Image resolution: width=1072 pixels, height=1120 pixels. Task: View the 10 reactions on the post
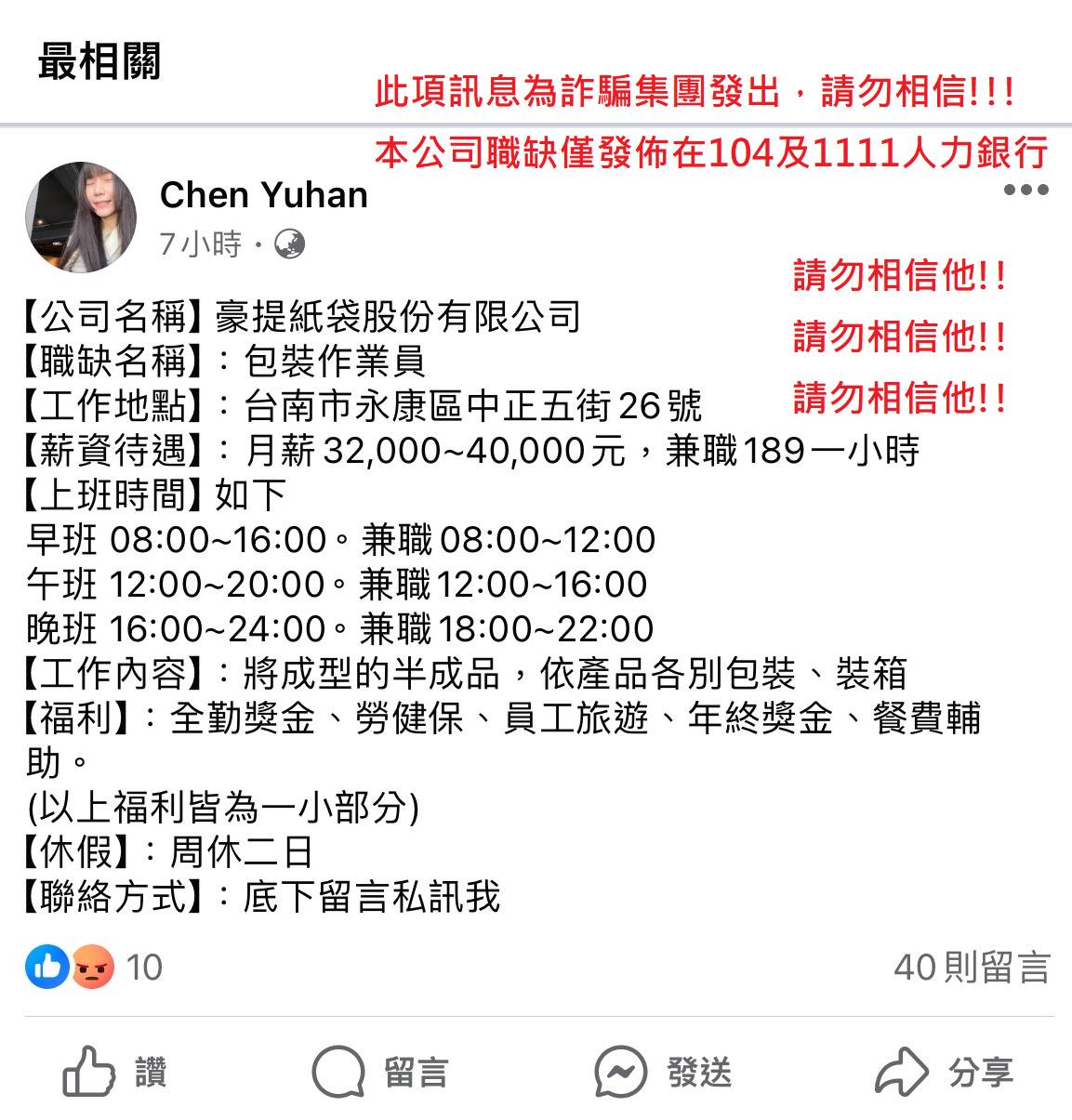pyautogui.click(x=94, y=967)
